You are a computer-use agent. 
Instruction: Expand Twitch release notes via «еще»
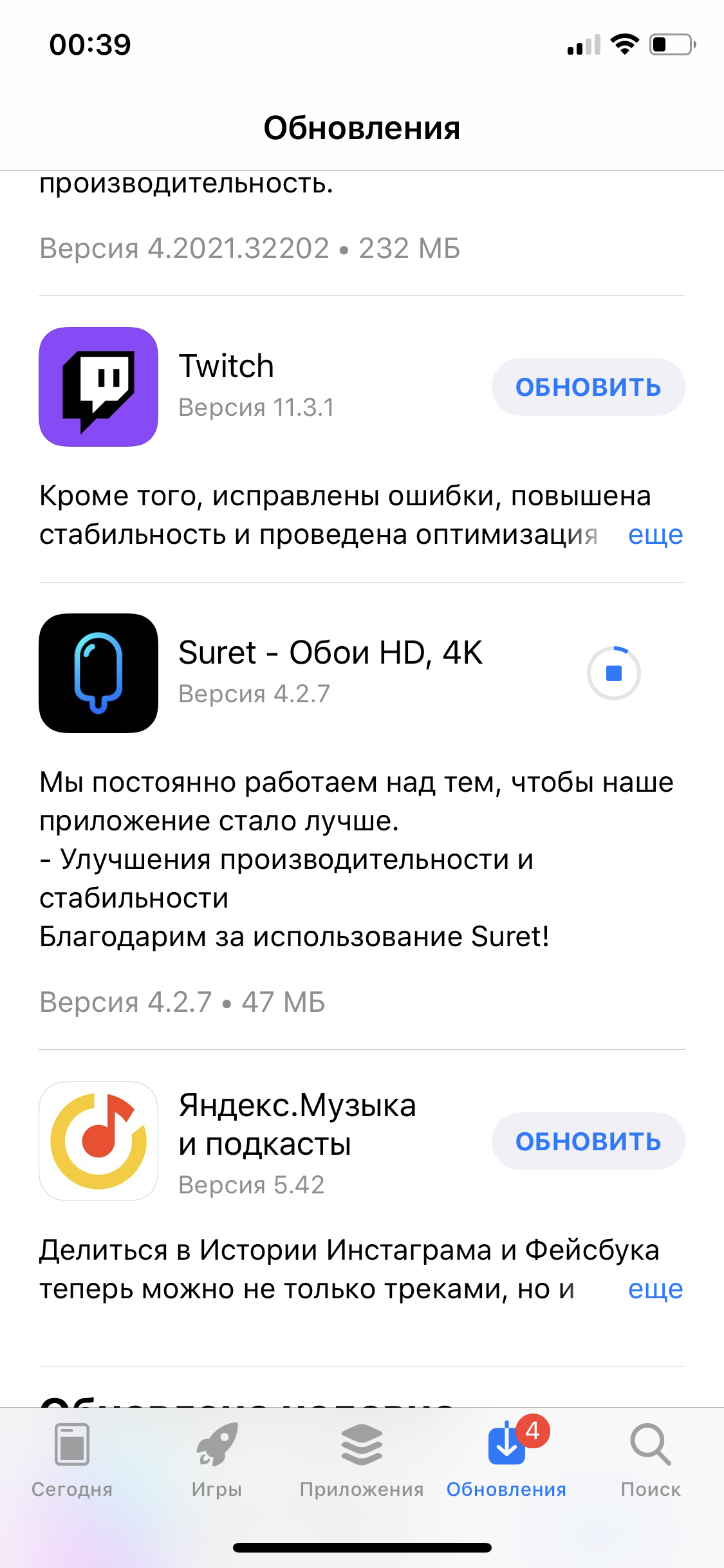pos(655,535)
